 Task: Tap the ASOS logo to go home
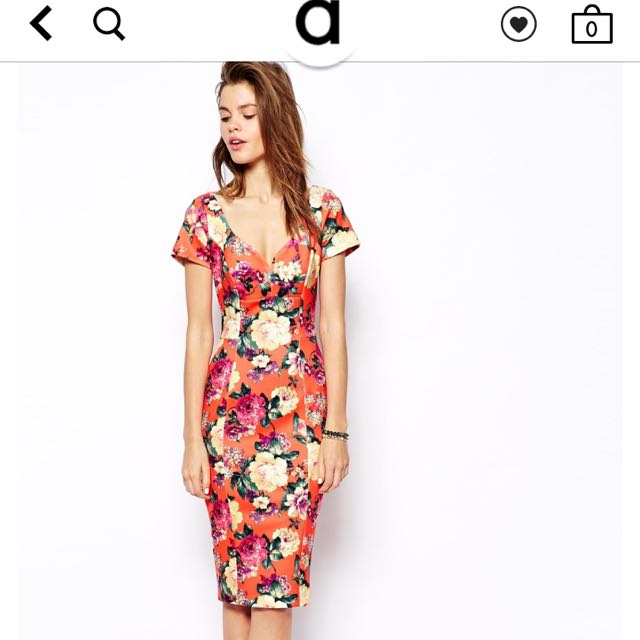(318, 24)
